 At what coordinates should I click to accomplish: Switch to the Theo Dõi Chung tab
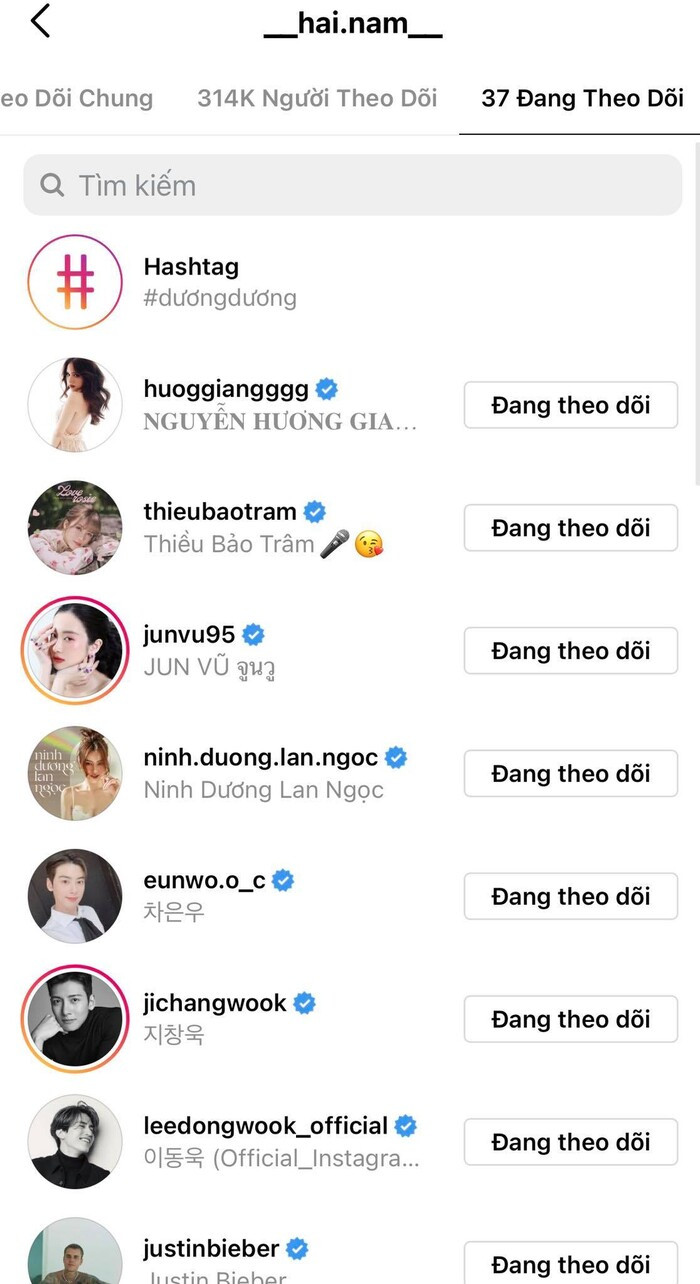tap(77, 98)
